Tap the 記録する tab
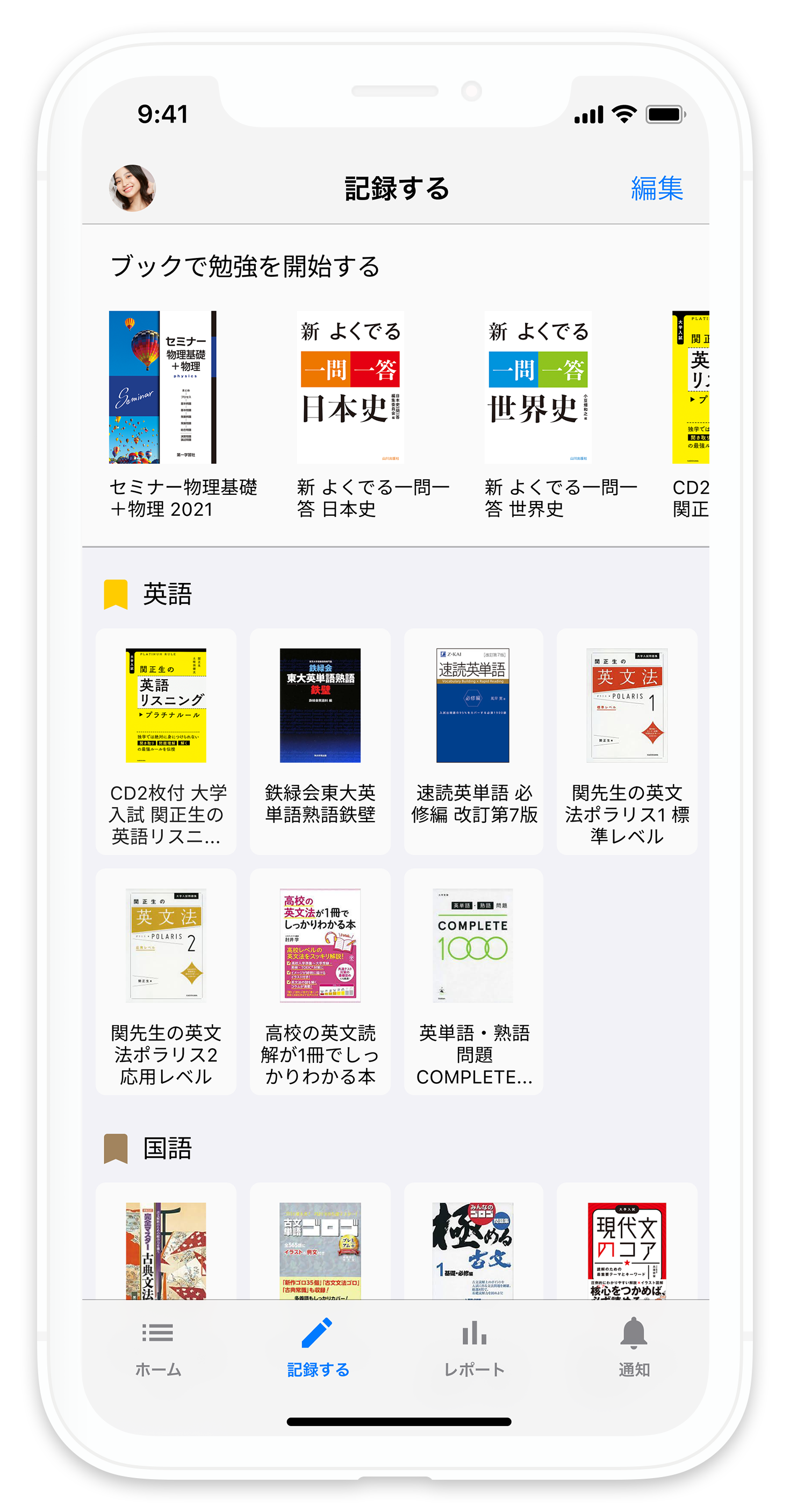Image resolution: width=790 pixels, height=1512 pixels. (318, 1348)
